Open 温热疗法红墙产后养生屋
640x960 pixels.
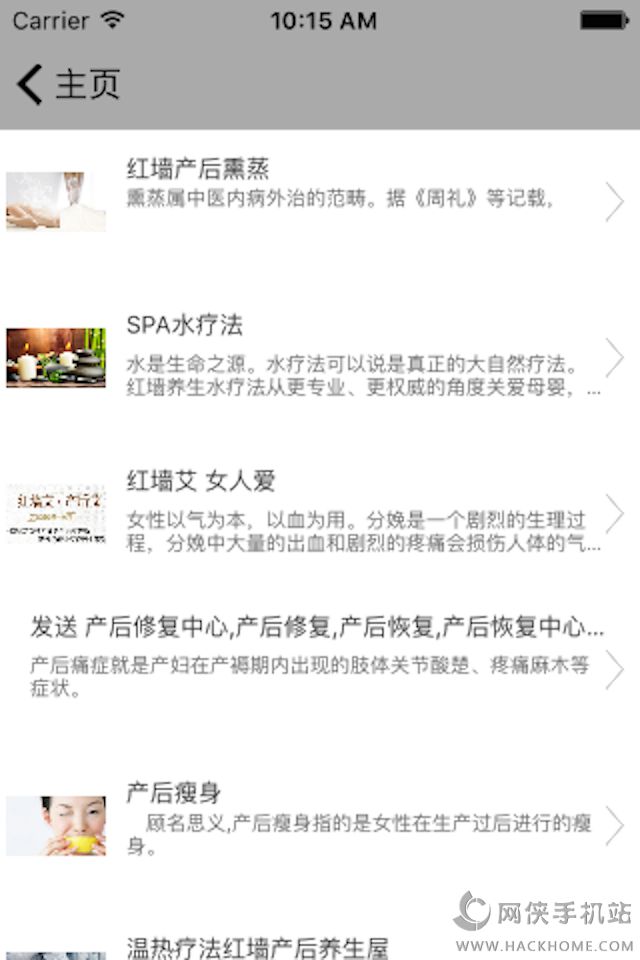click(258, 946)
